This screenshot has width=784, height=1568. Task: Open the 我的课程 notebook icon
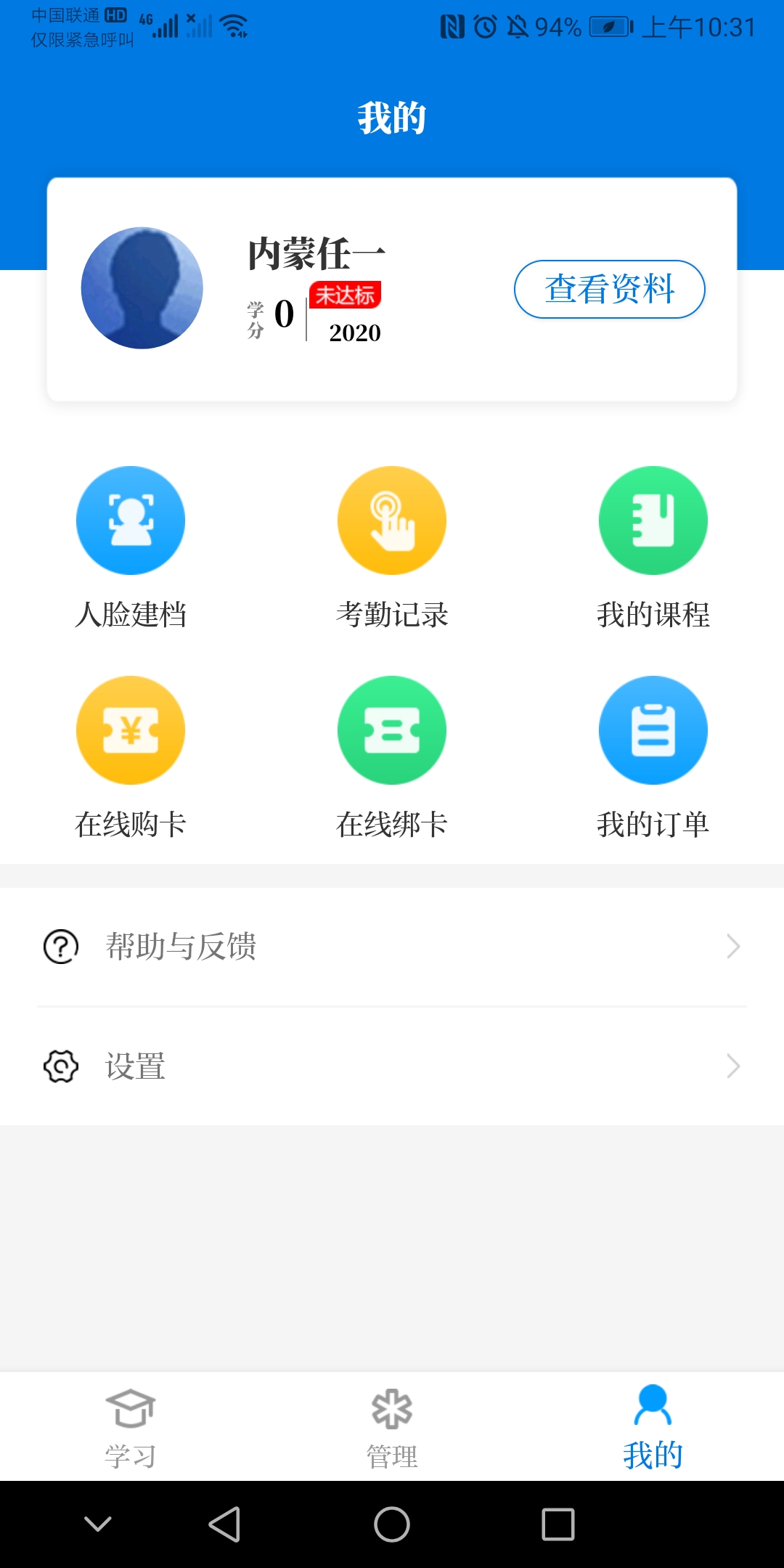coord(653,520)
